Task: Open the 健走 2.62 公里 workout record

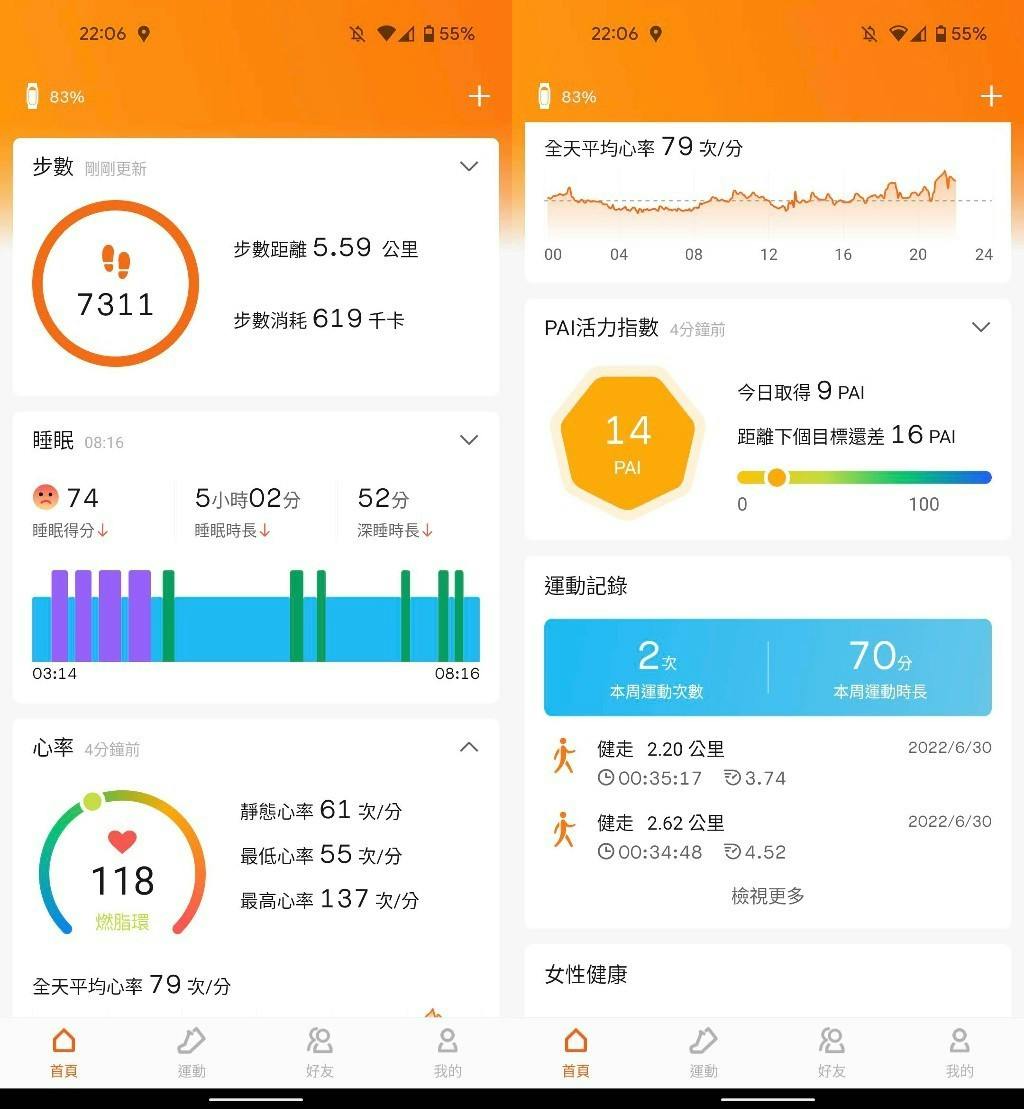Action: pyautogui.click(x=767, y=836)
